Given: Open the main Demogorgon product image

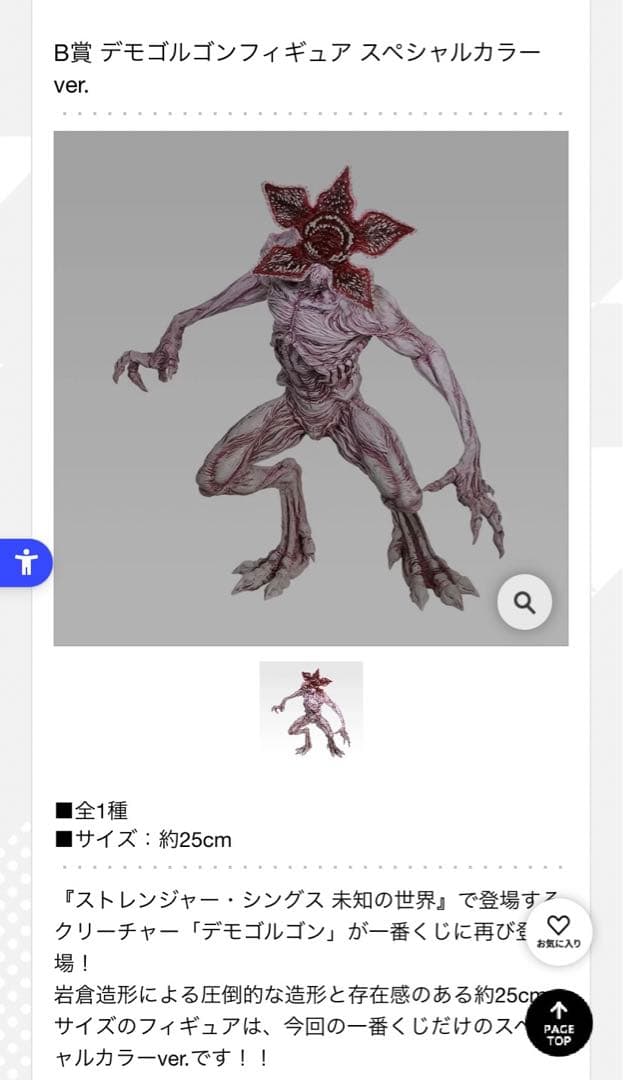Looking at the screenshot, I should (310, 387).
